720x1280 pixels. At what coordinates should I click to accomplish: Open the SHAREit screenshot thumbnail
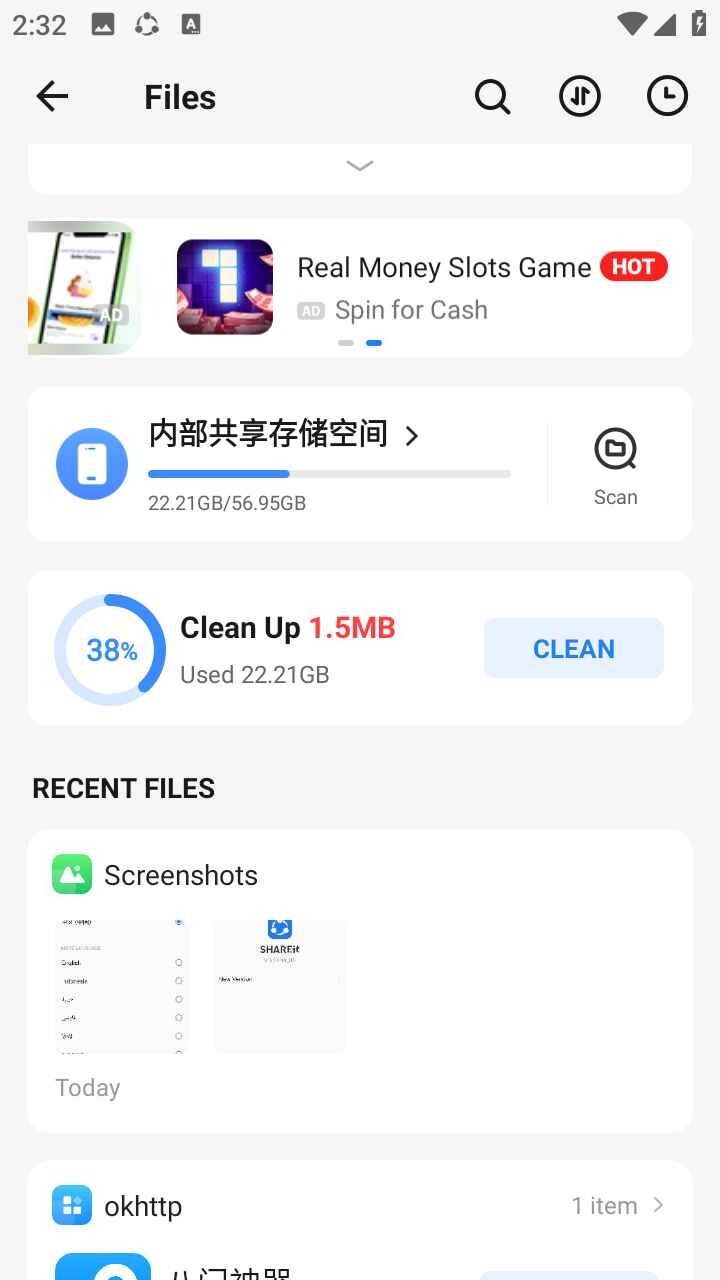(x=280, y=986)
